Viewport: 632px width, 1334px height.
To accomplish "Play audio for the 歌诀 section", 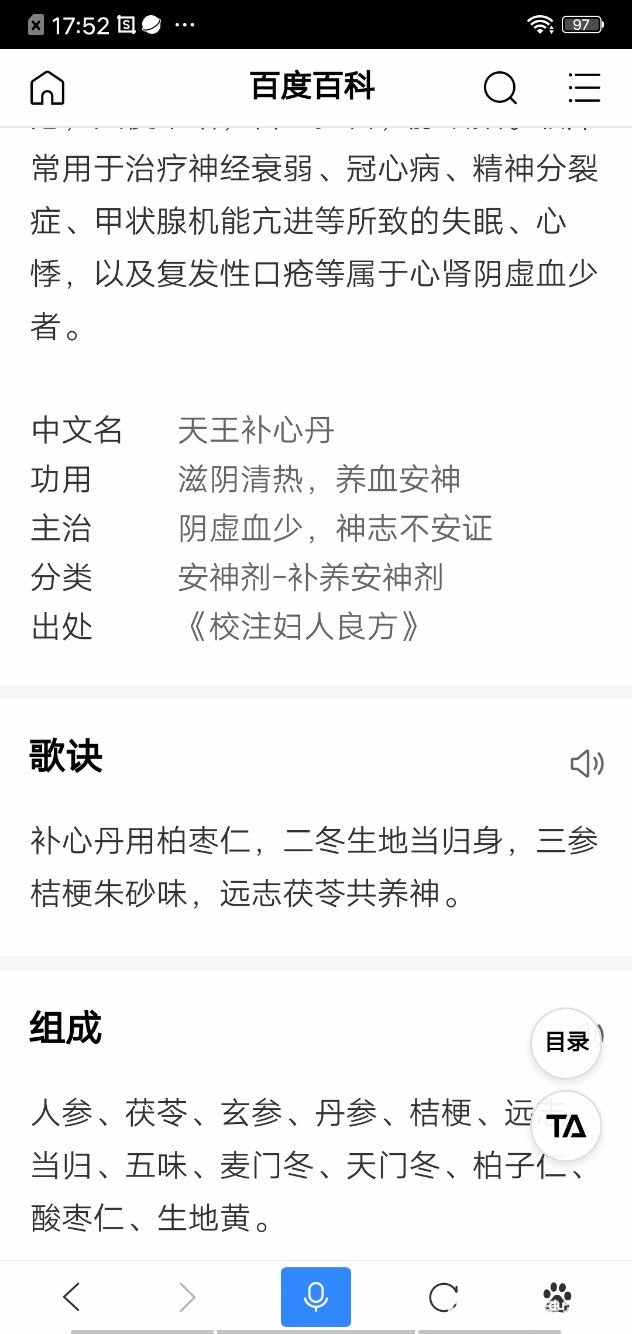I will click(587, 764).
